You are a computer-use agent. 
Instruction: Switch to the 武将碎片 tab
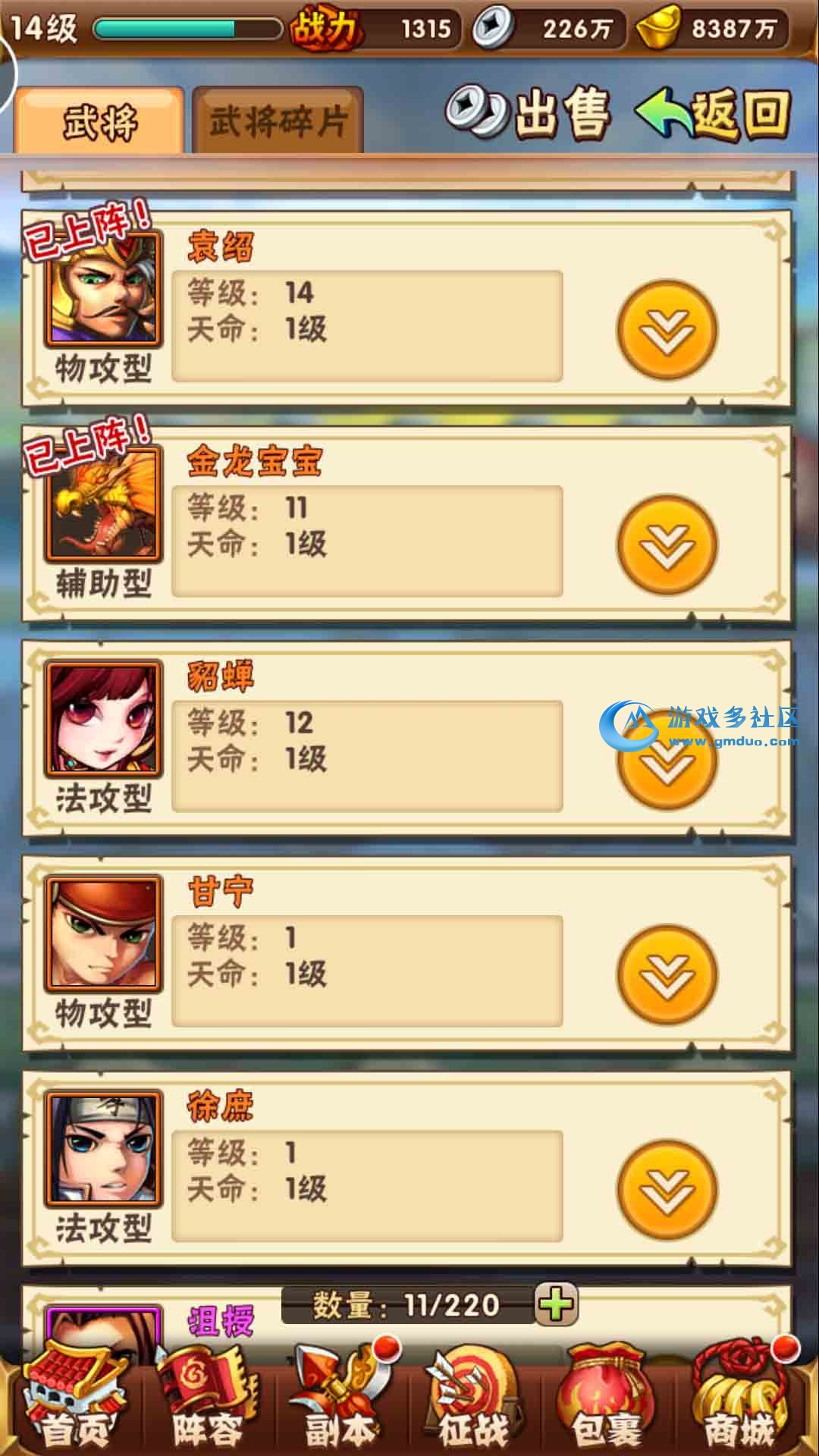(x=278, y=121)
